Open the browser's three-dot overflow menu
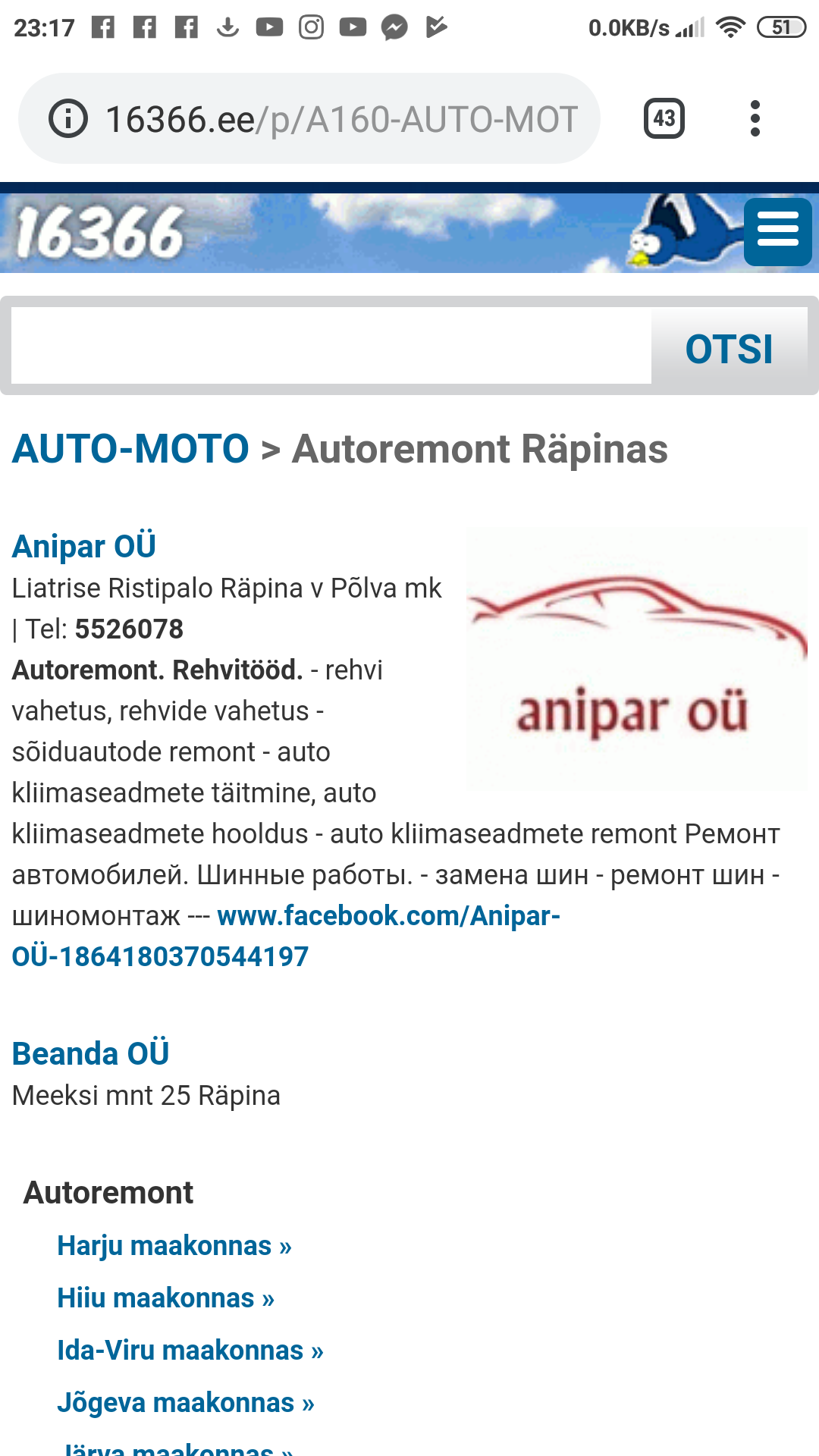The image size is (819, 1456). (x=755, y=119)
